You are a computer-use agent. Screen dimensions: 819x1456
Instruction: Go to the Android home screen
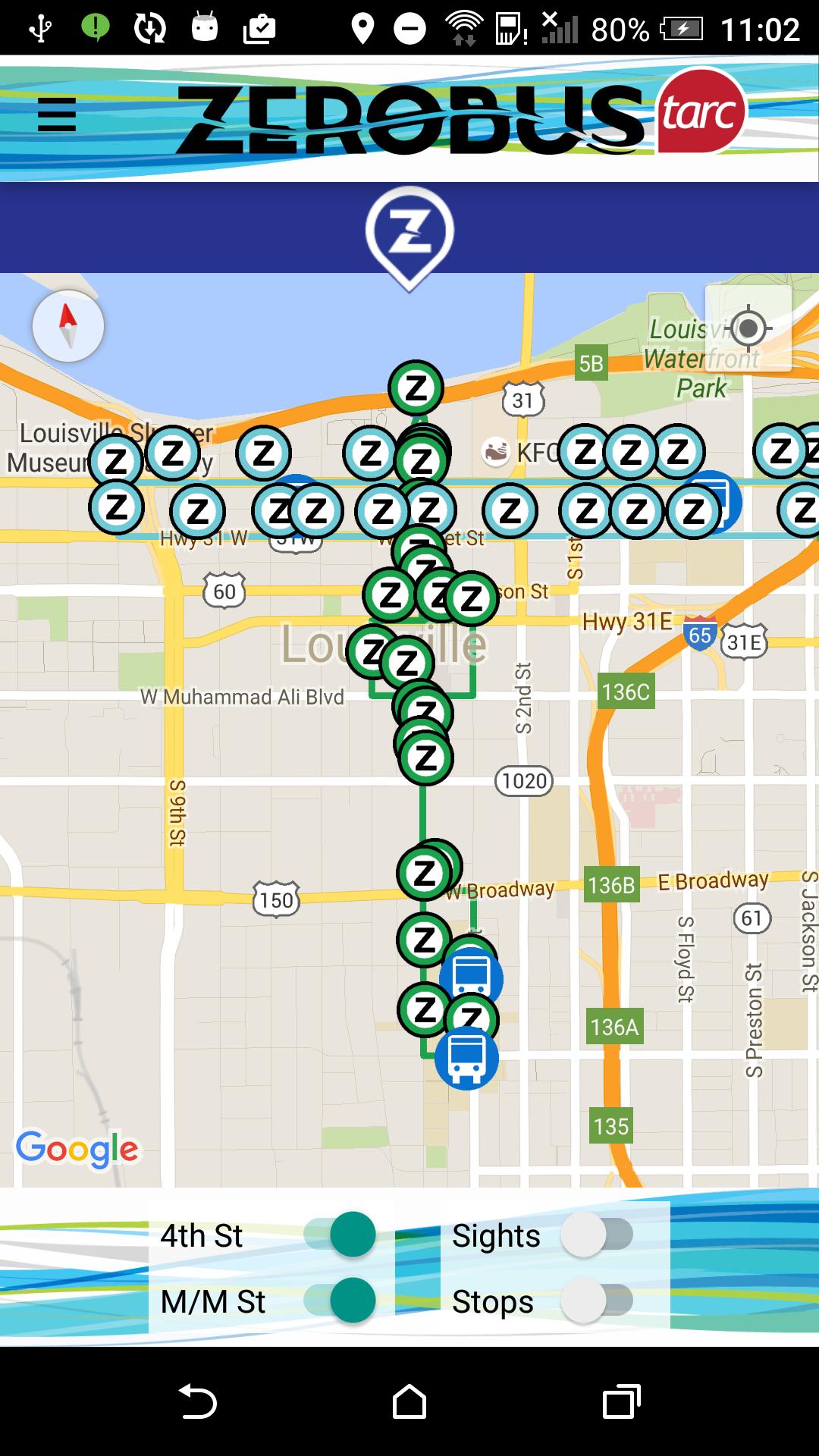click(409, 1401)
